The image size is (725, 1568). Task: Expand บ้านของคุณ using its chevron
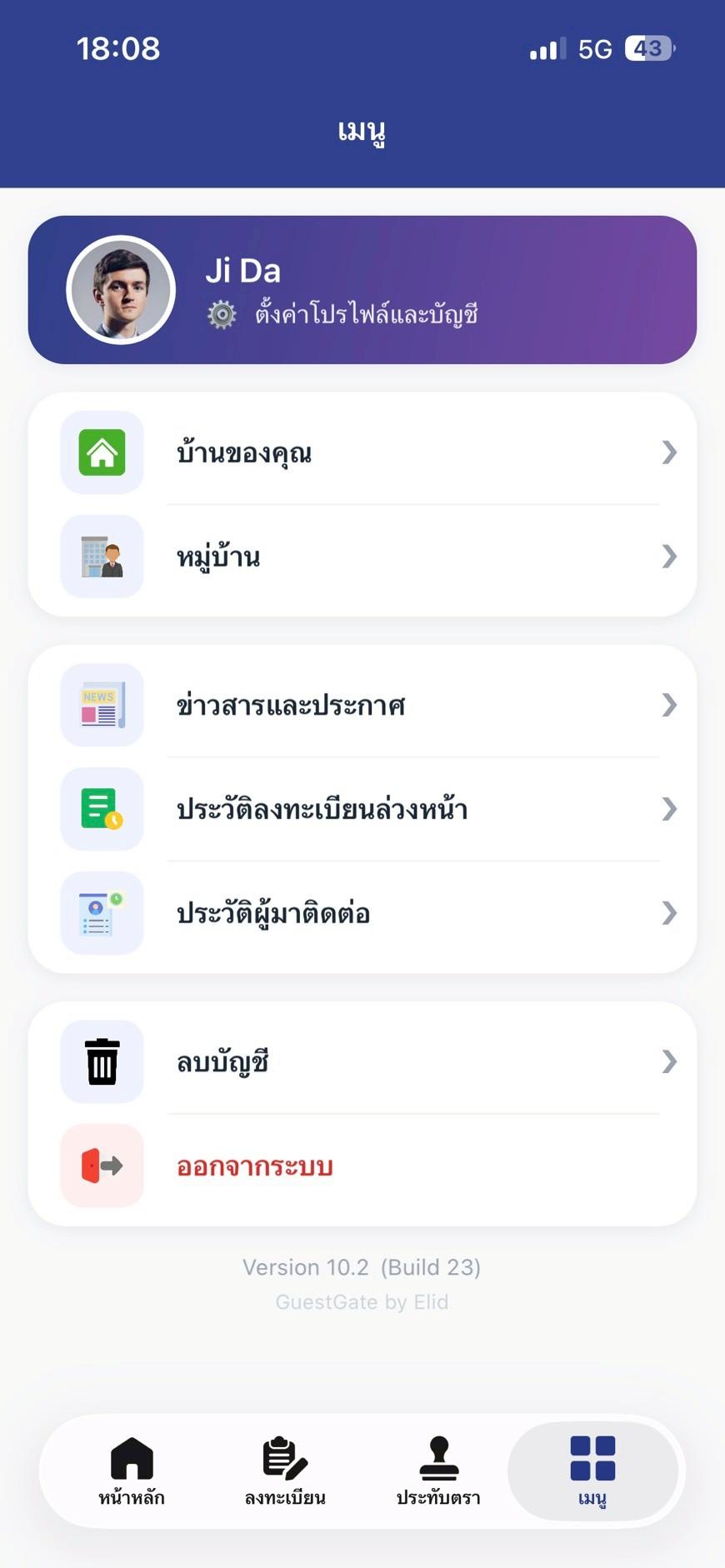pyautogui.click(x=670, y=453)
